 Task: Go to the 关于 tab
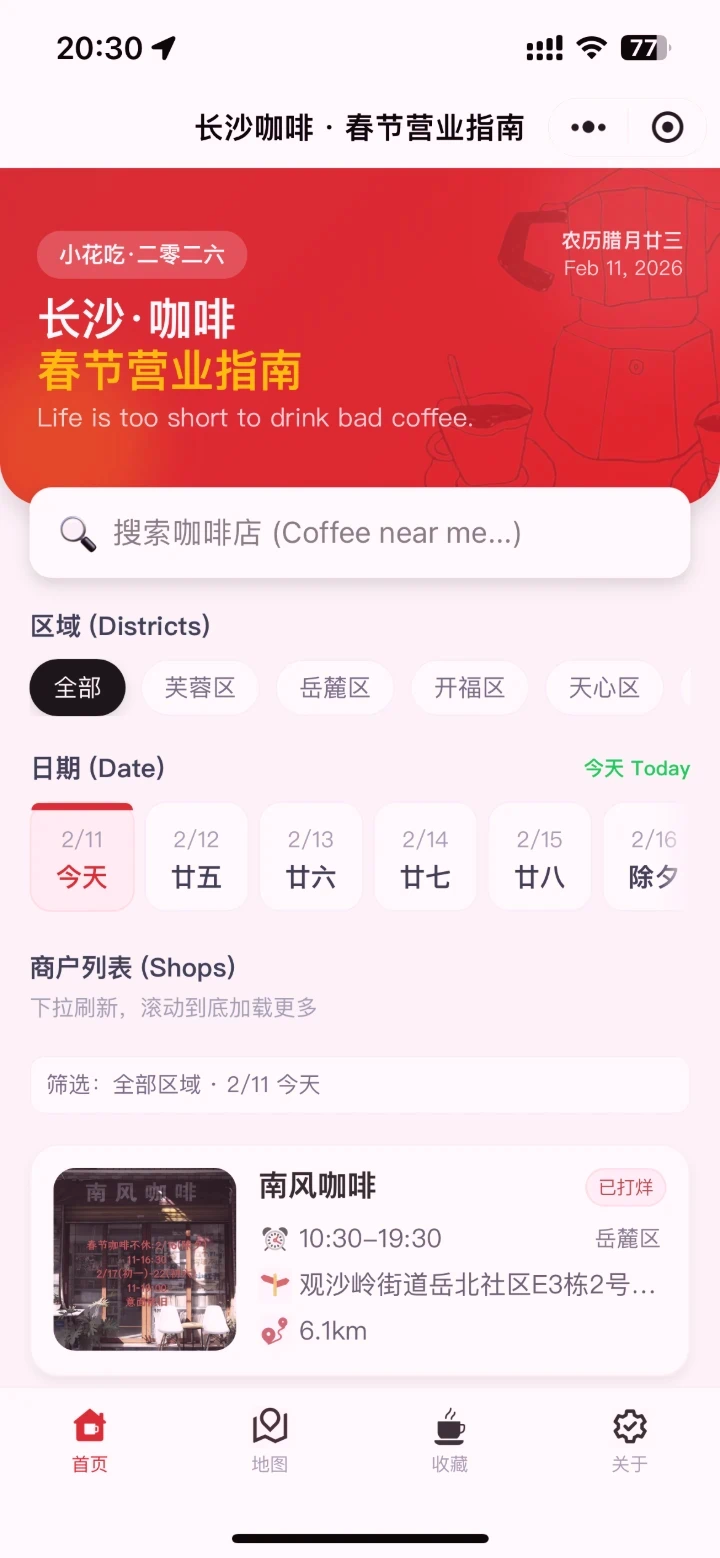pyautogui.click(x=630, y=1440)
